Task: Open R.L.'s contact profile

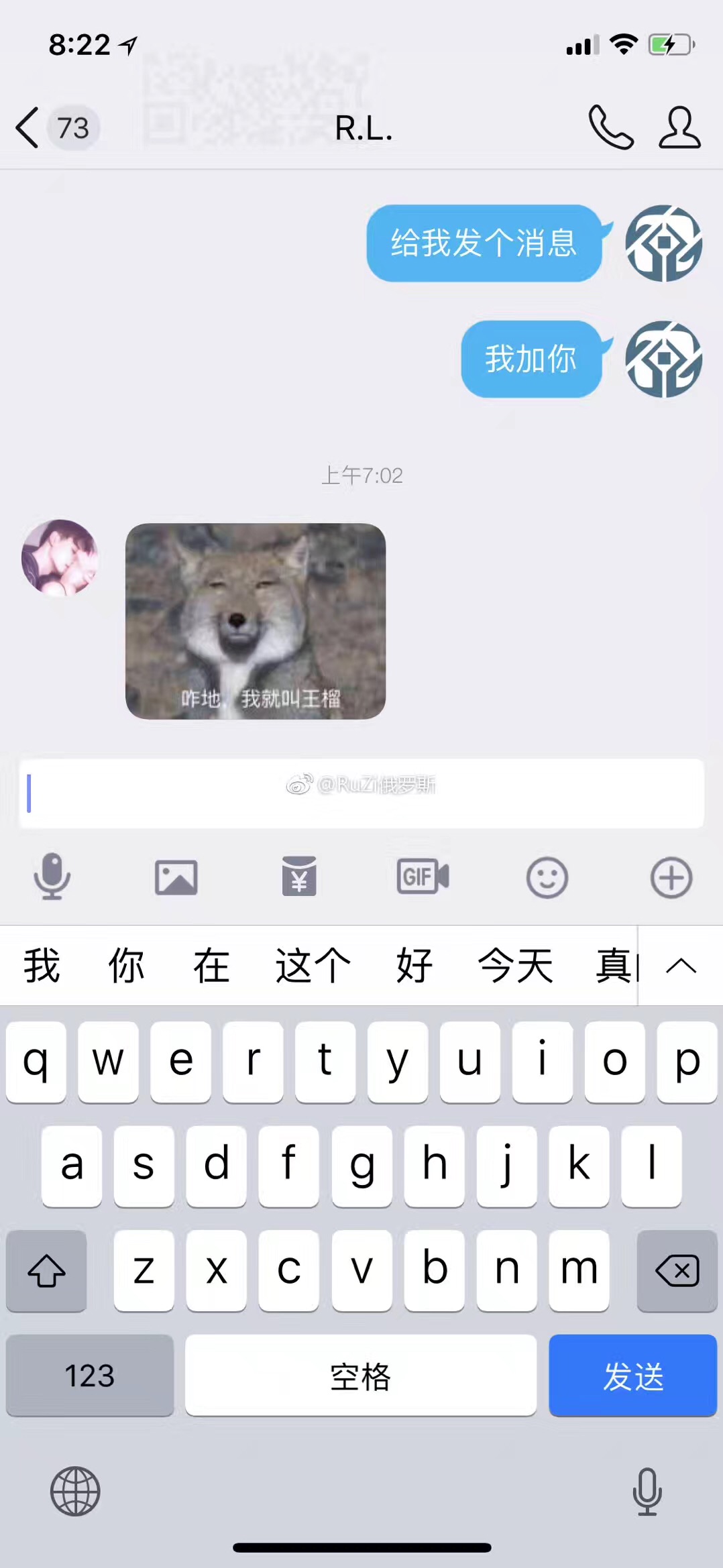Action: click(x=679, y=127)
